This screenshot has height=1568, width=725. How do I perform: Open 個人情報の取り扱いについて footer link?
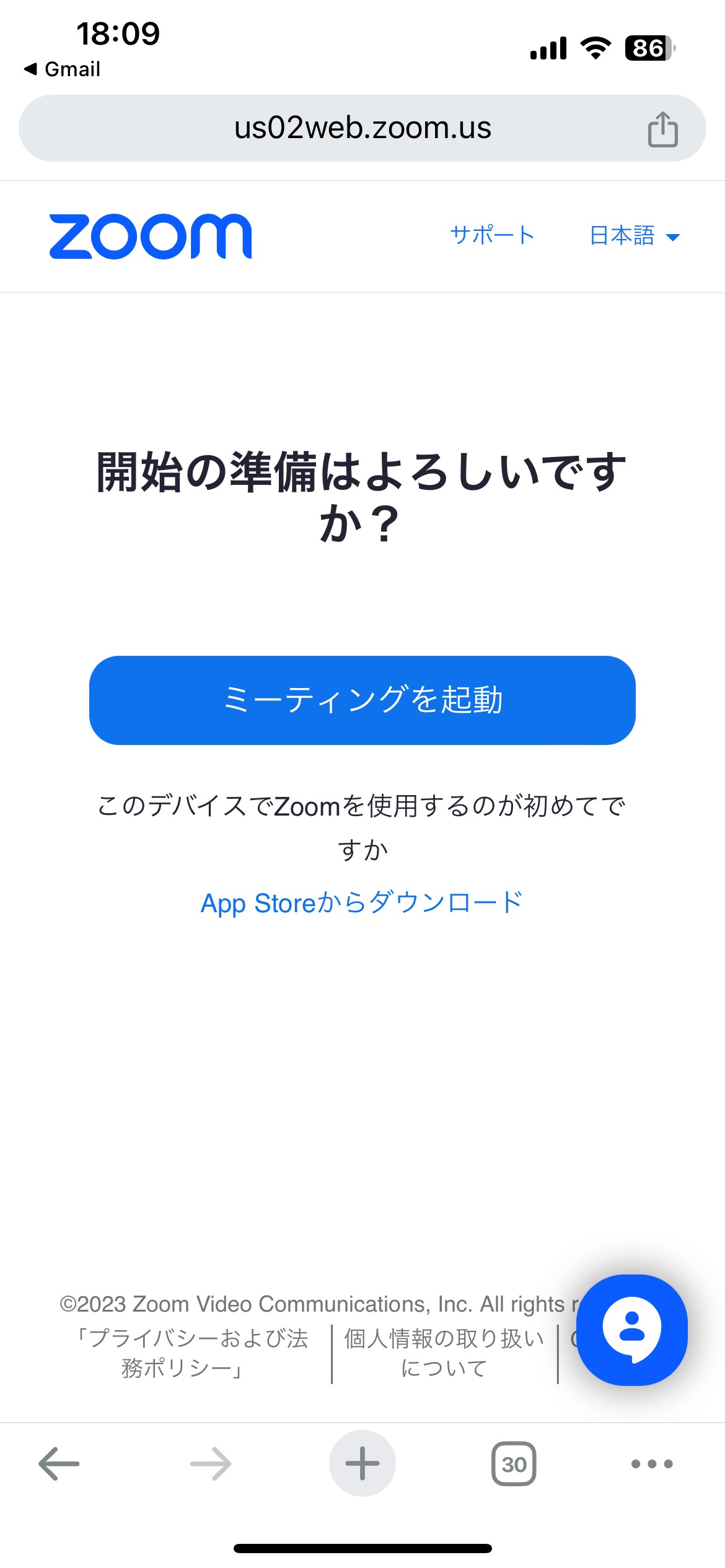(444, 1354)
